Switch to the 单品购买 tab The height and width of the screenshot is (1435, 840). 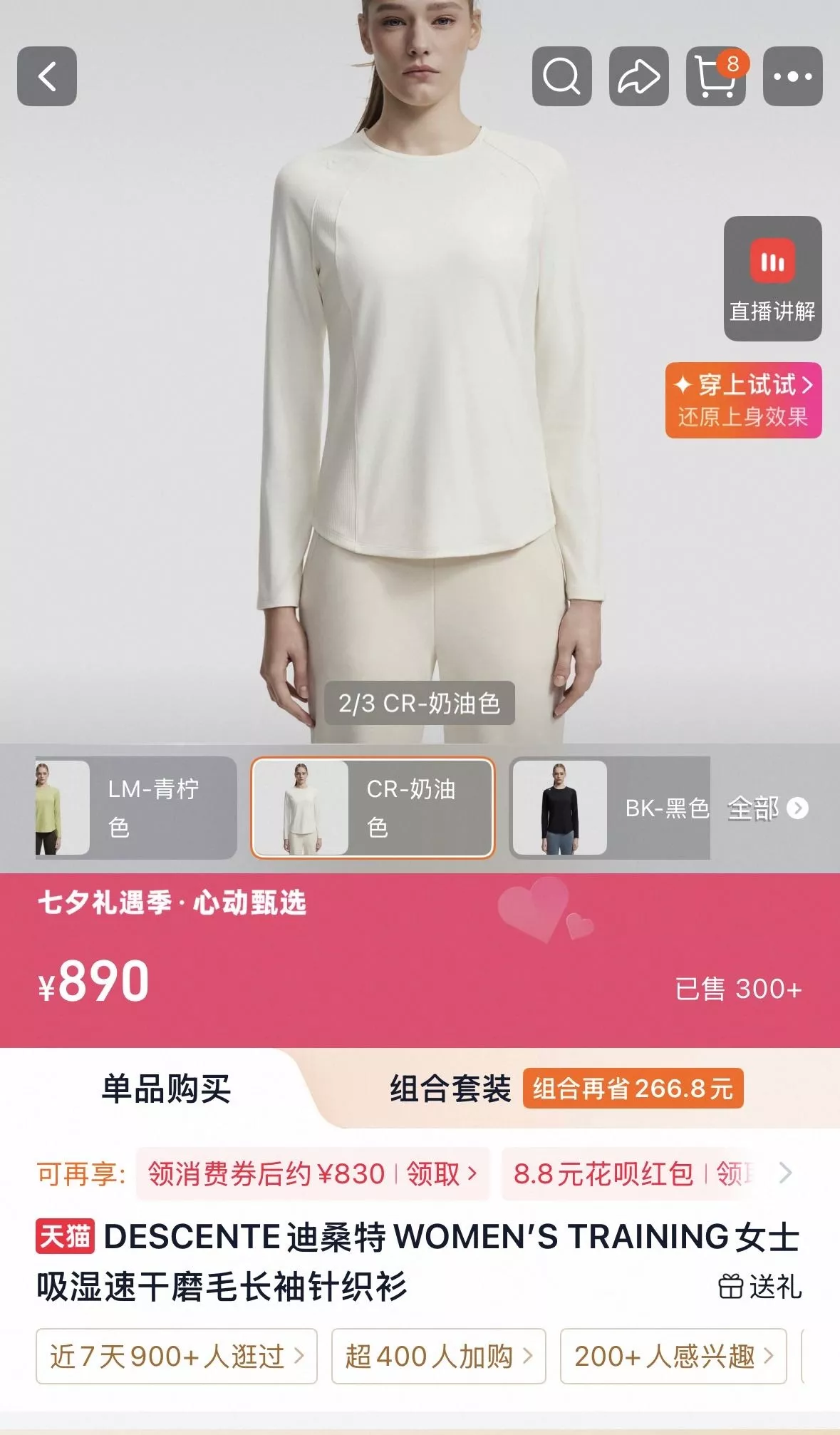pyautogui.click(x=166, y=1089)
